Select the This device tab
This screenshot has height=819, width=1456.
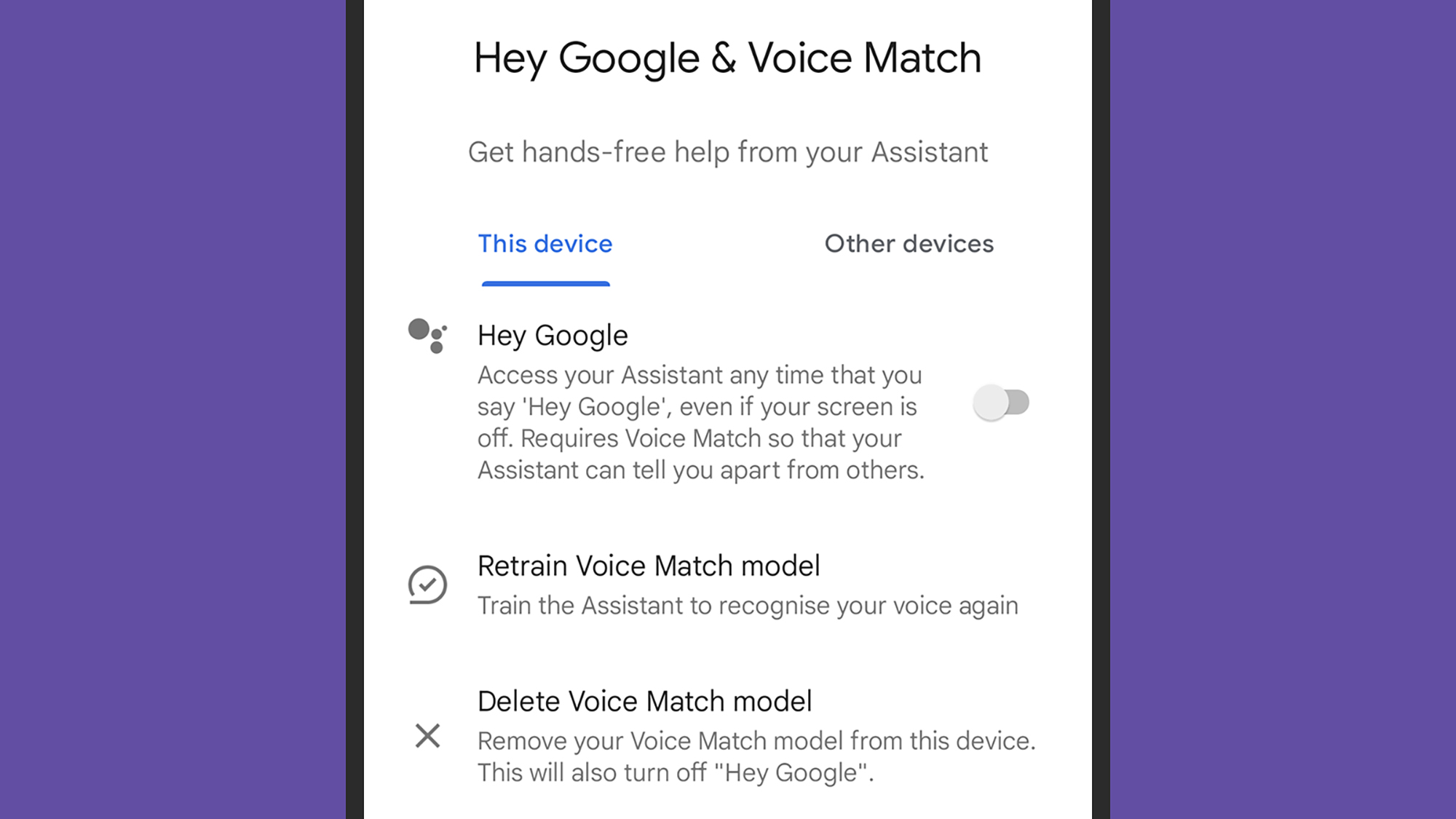545,244
